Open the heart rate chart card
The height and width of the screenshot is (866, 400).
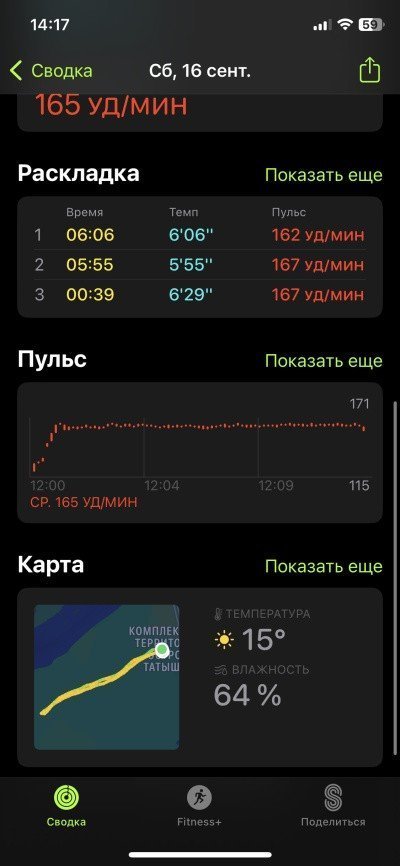(x=200, y=452)
